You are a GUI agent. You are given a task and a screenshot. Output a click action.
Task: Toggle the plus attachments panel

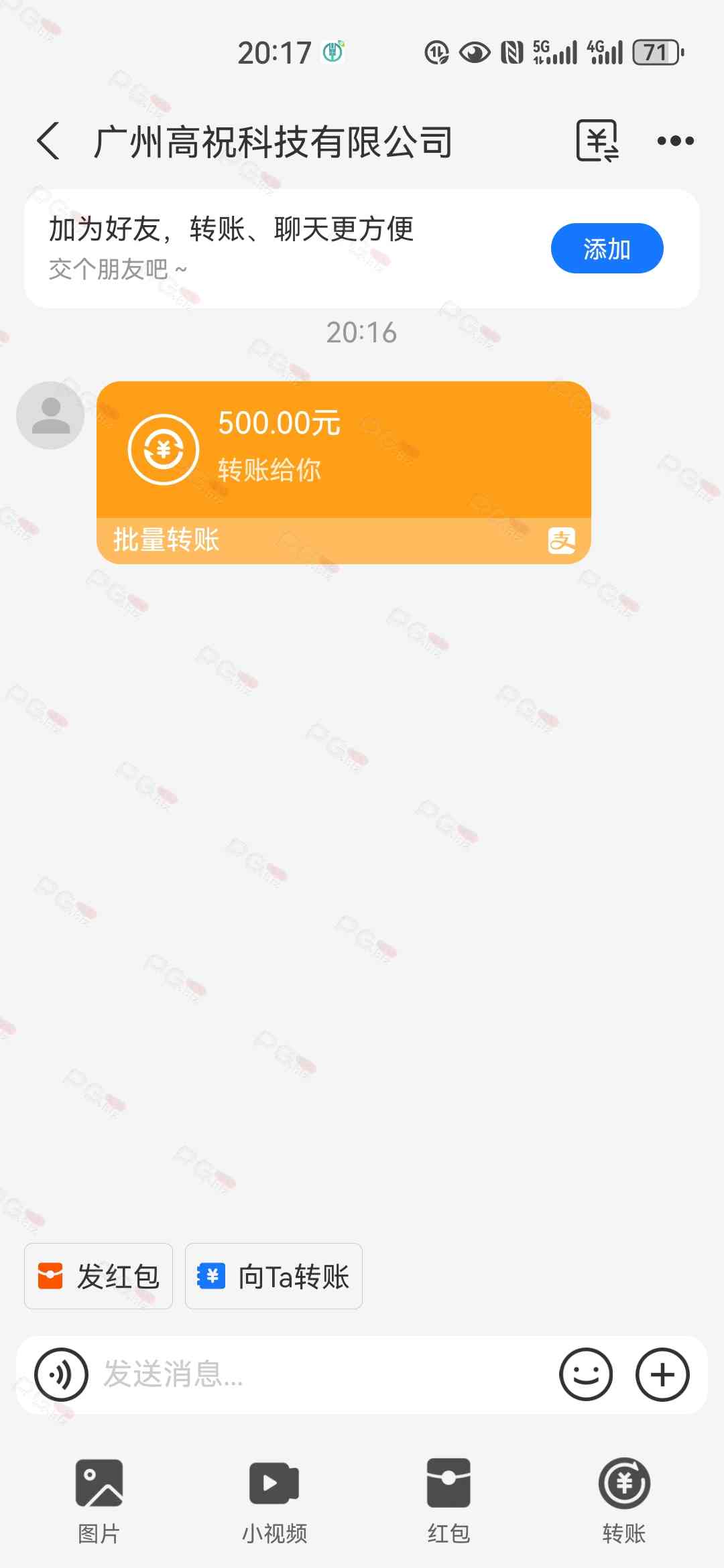tap(662, 1375)
